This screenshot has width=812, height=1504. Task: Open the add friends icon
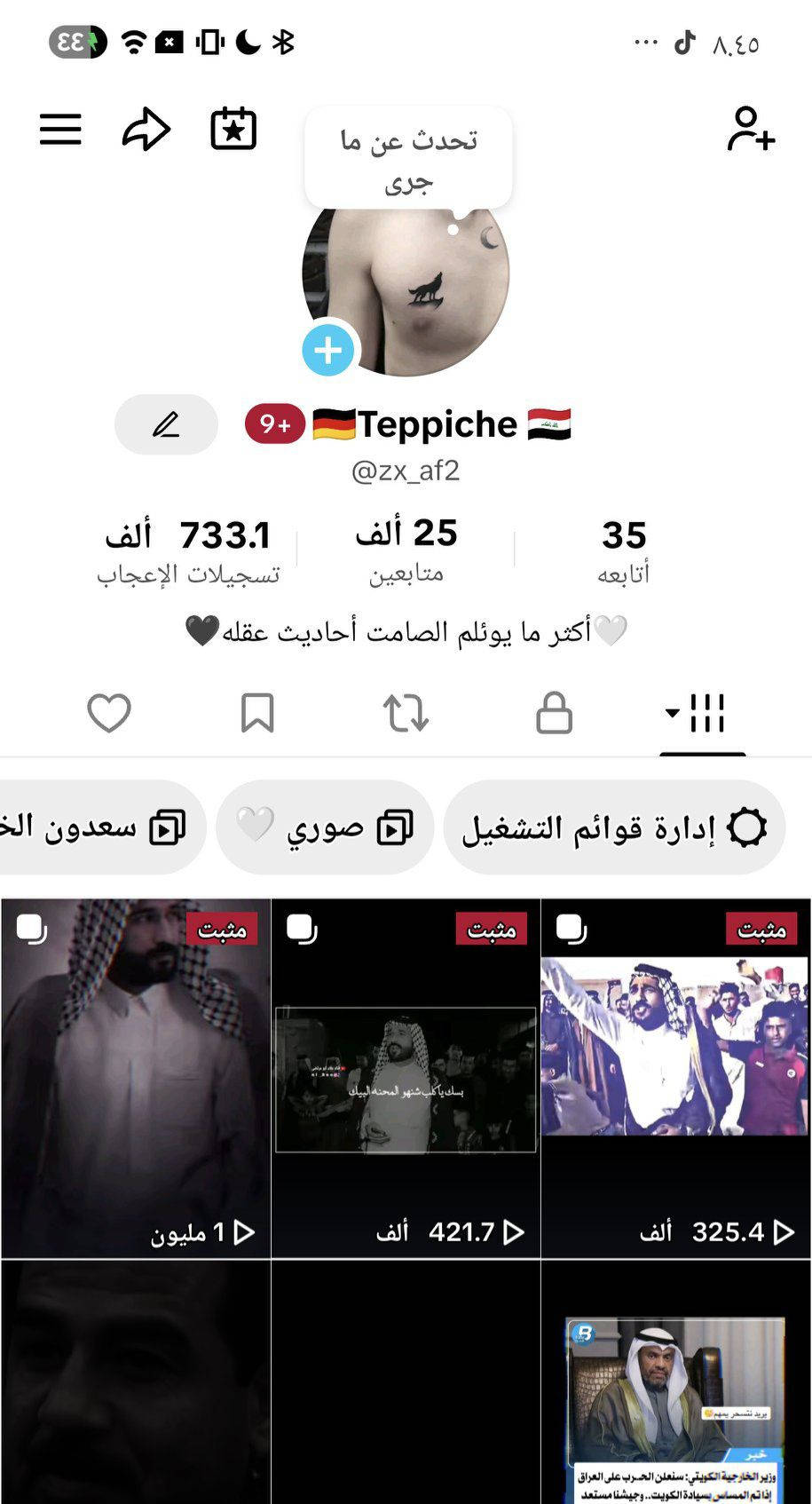(x=751, y=130)
